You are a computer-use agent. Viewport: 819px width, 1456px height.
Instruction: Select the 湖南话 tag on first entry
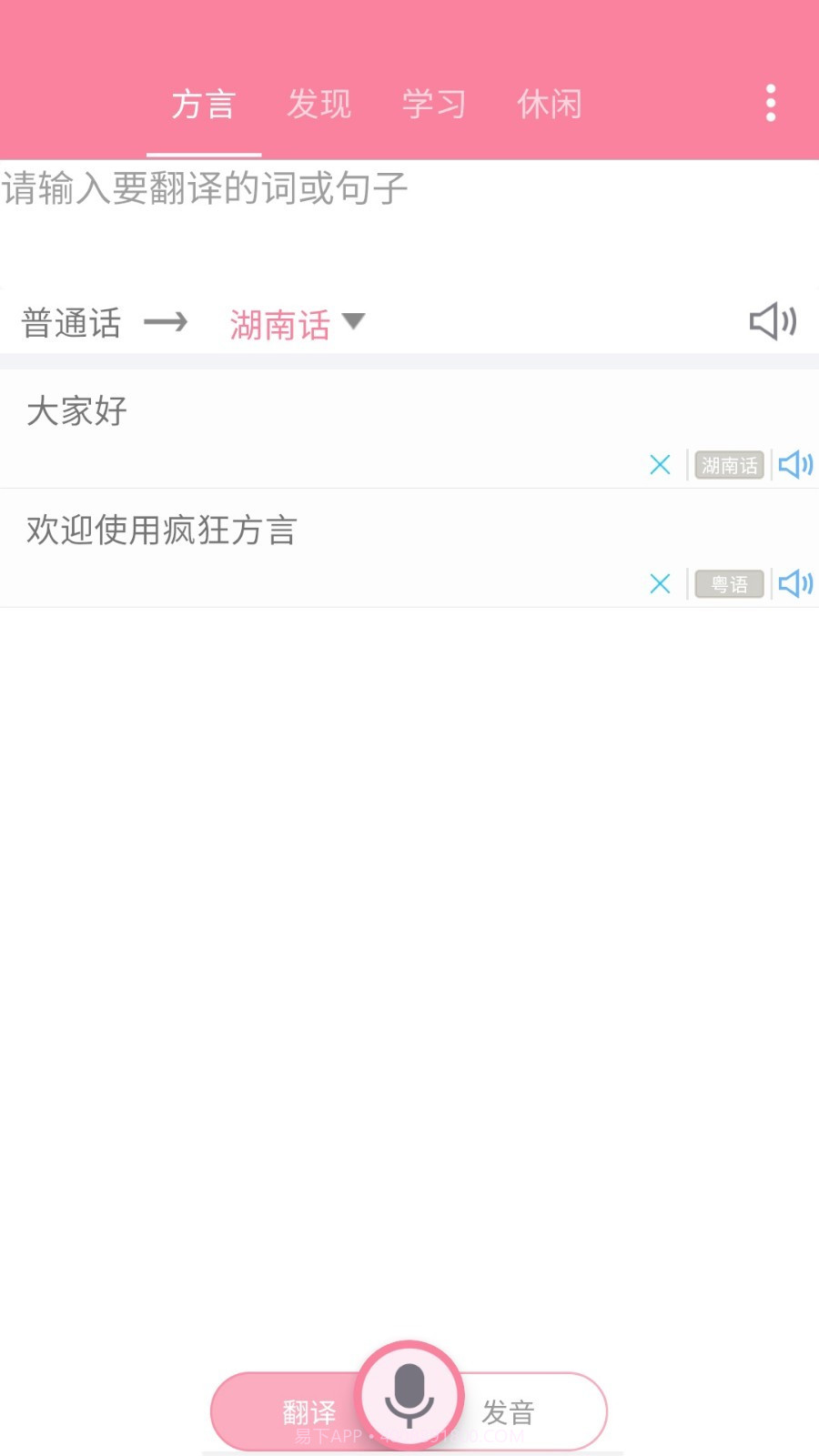pos(728,465)
